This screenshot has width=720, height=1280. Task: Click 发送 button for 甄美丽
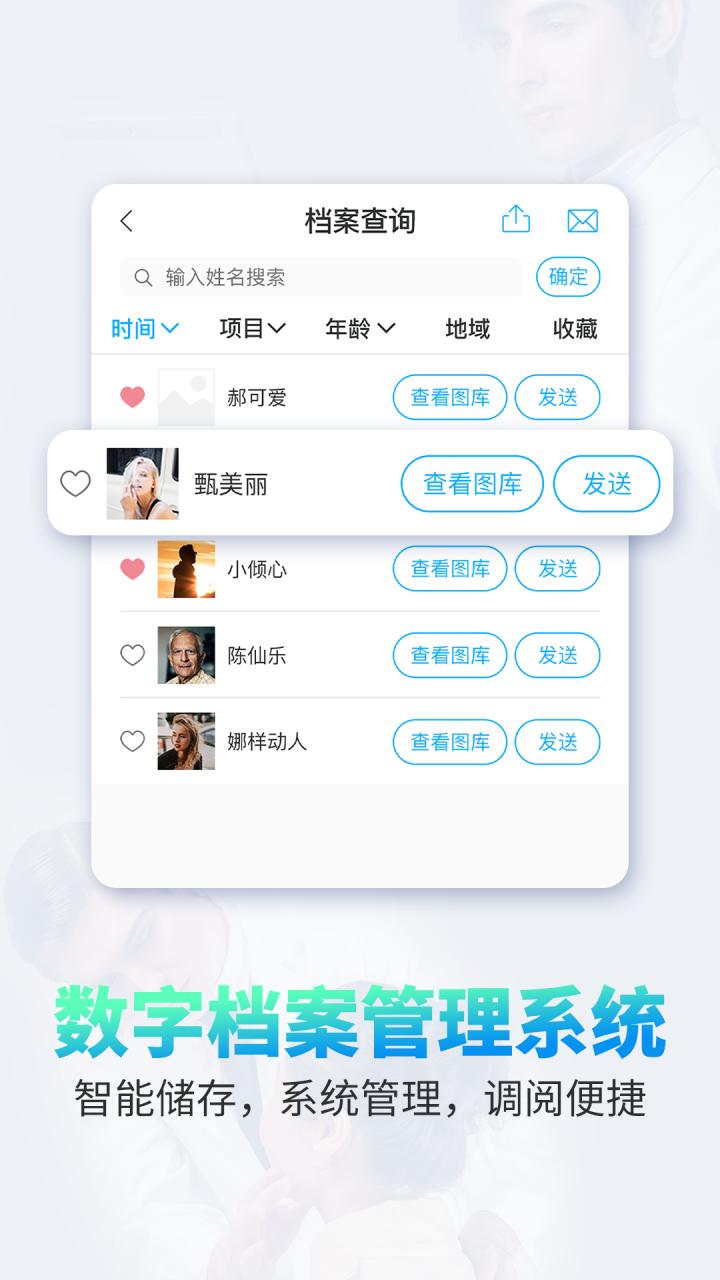(606, 483)
